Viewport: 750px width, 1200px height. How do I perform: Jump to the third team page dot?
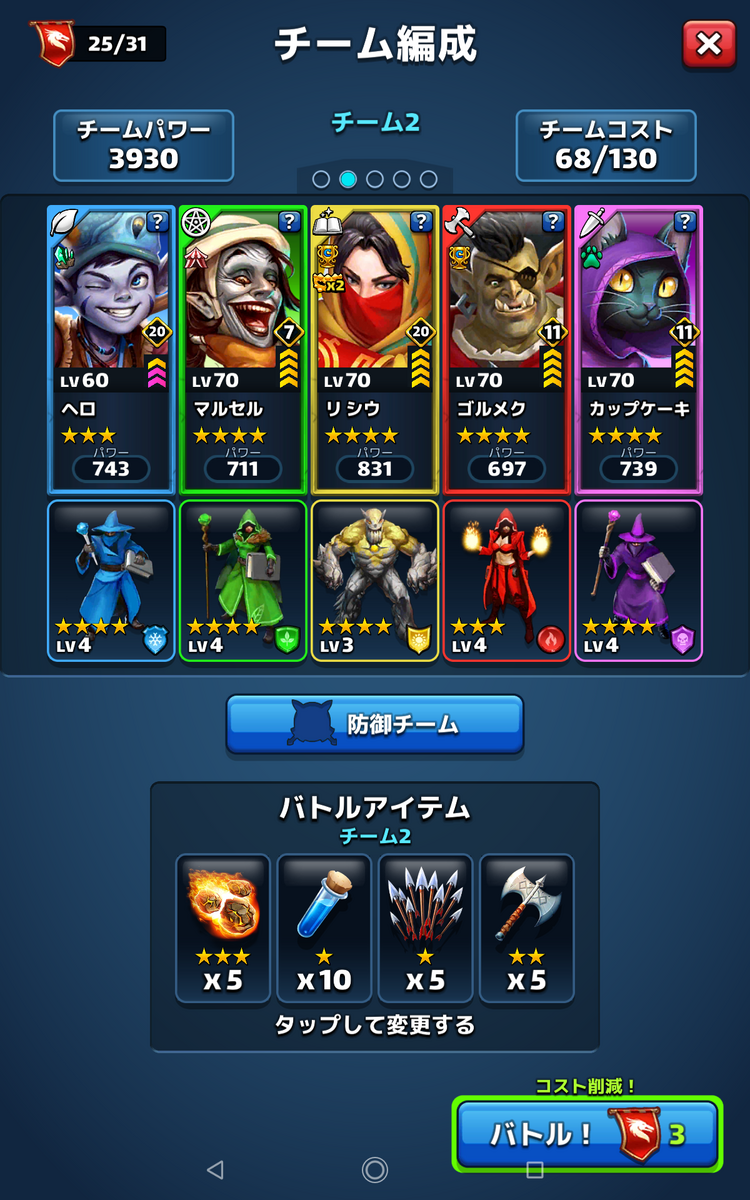click(375, 179)
